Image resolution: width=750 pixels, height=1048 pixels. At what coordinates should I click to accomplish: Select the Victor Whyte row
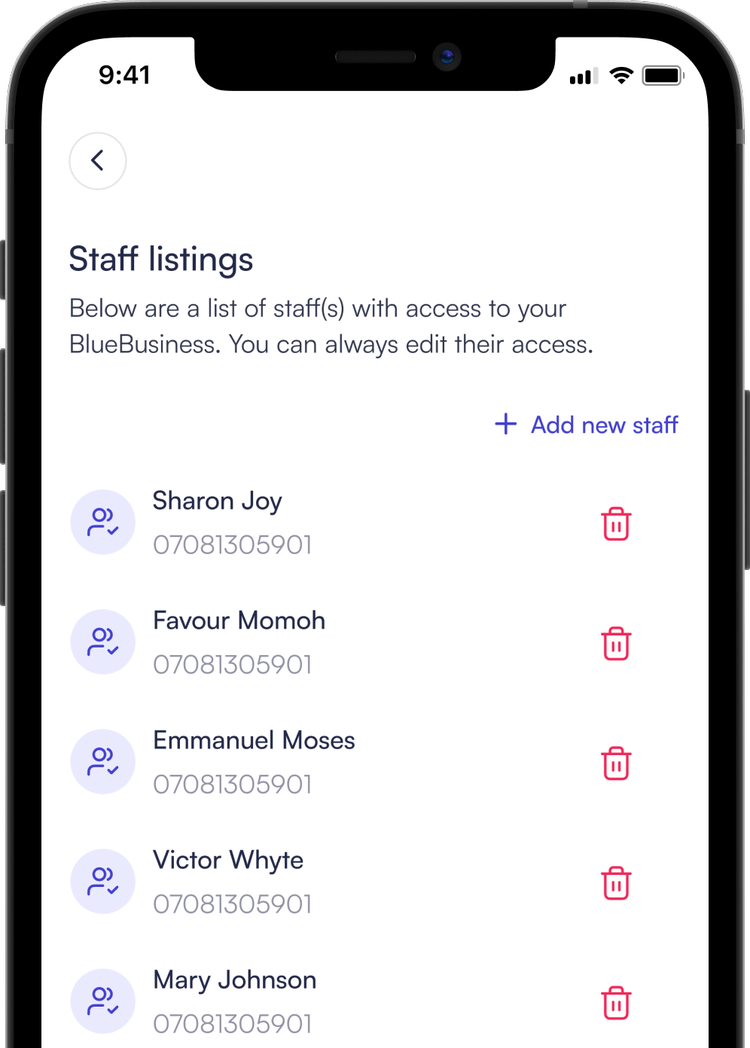[228, 861]
